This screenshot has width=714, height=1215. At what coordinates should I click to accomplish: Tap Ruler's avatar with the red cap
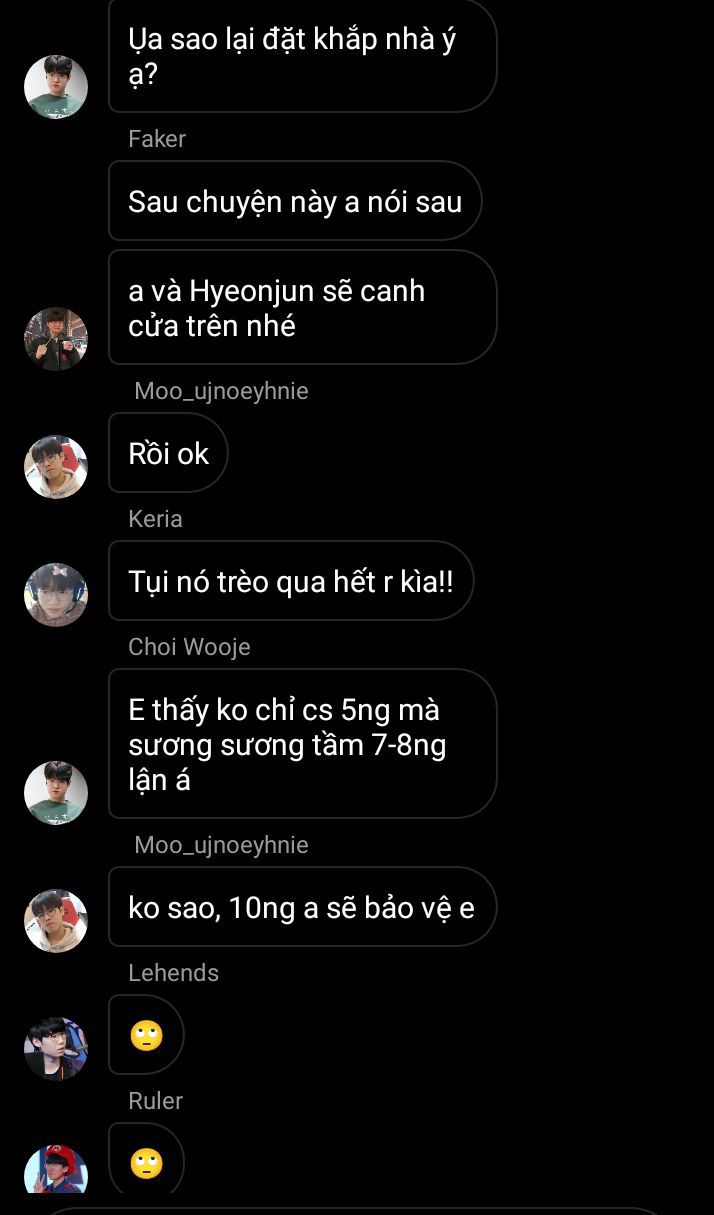pos(56,1171)
